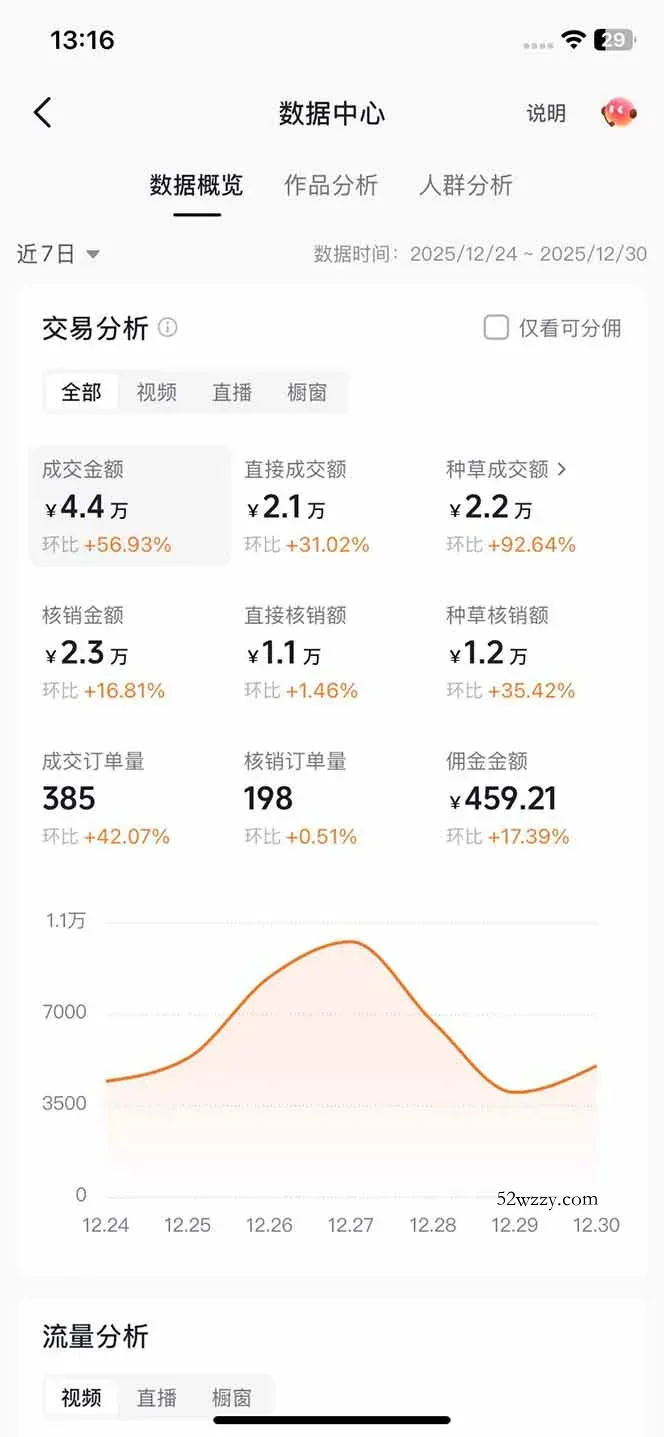The width and height of the screenshot is (664, 1437).
Task: Expand the 近7日 date range dropdown
Action: tap(59, 254)
